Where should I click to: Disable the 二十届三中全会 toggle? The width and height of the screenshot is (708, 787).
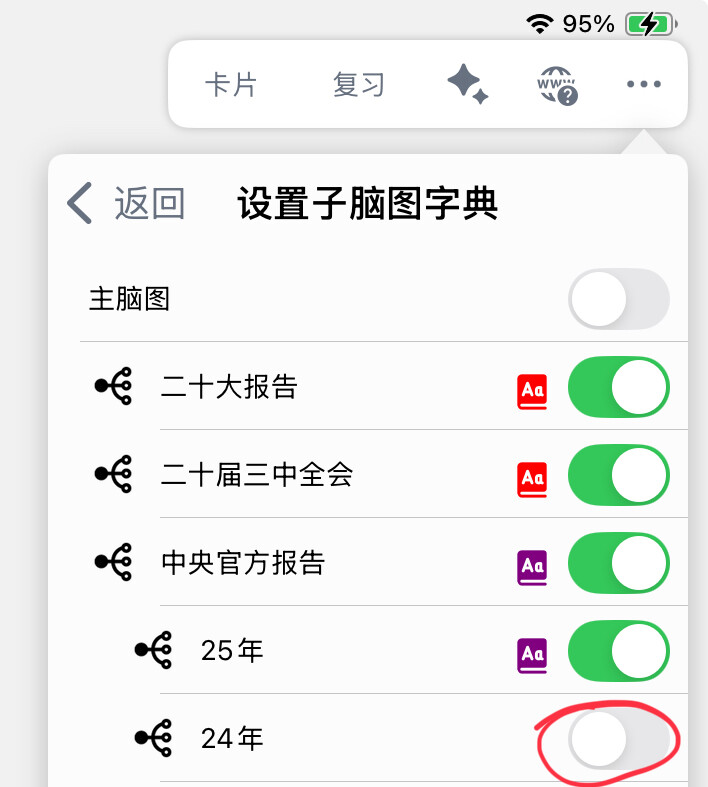(x=618, y=475)
